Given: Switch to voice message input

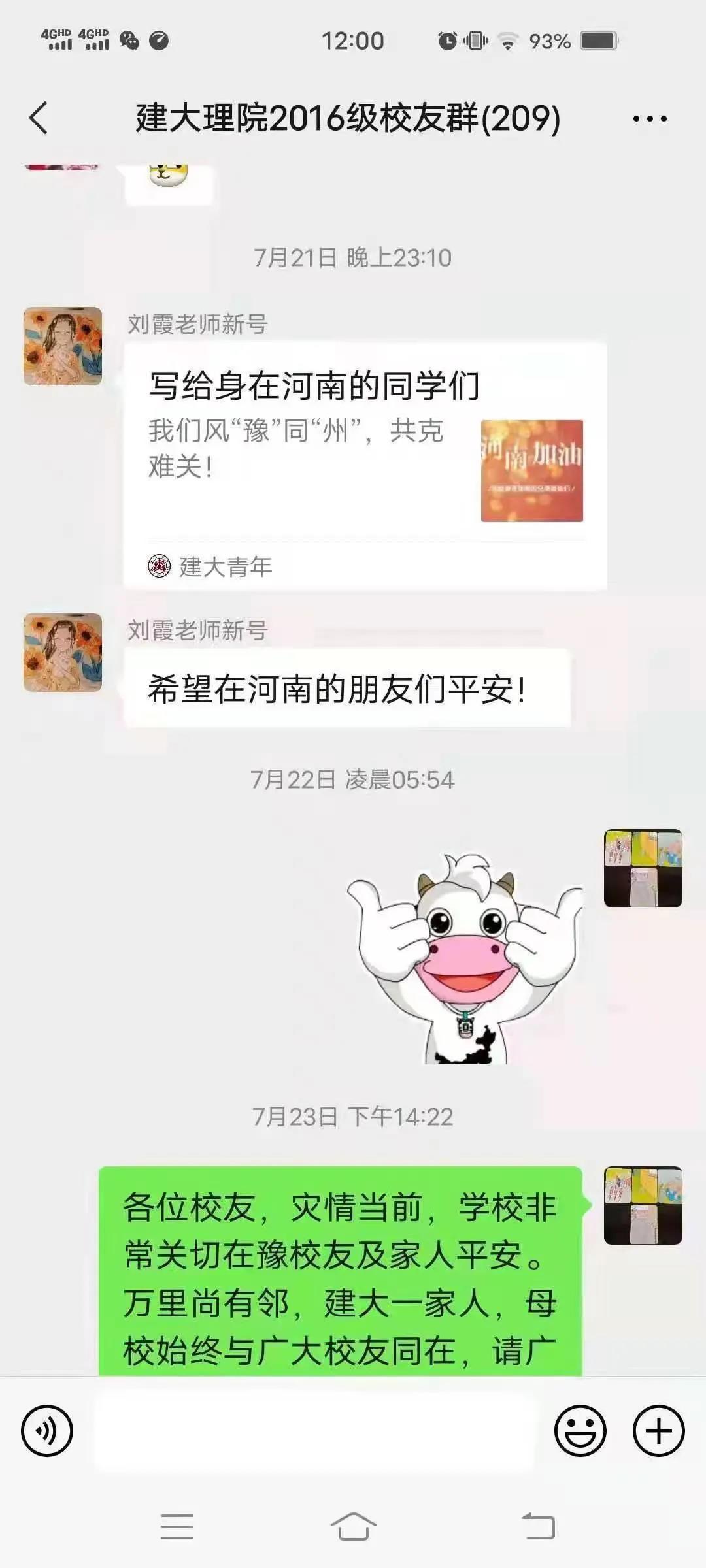Looking at the screenshot, I should coord(46,1430).
